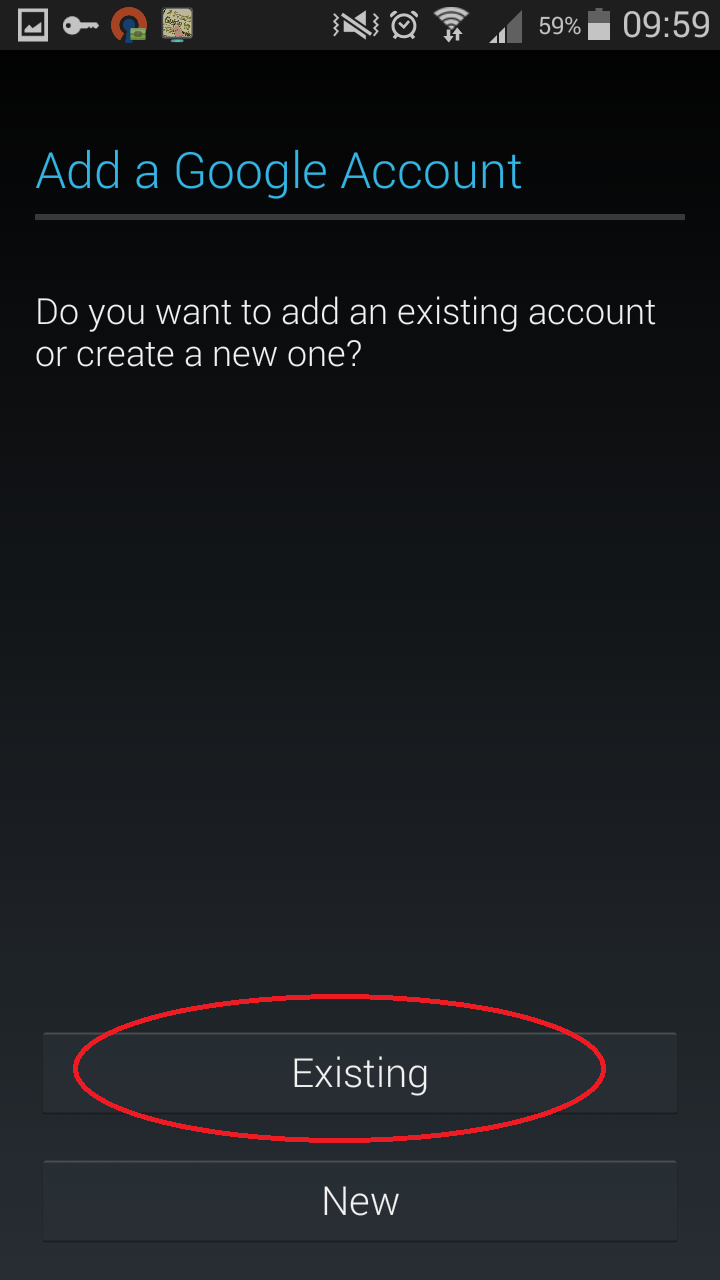Tap the question text about adding an account
The image size is (720, 1280).
click(345, 332)
